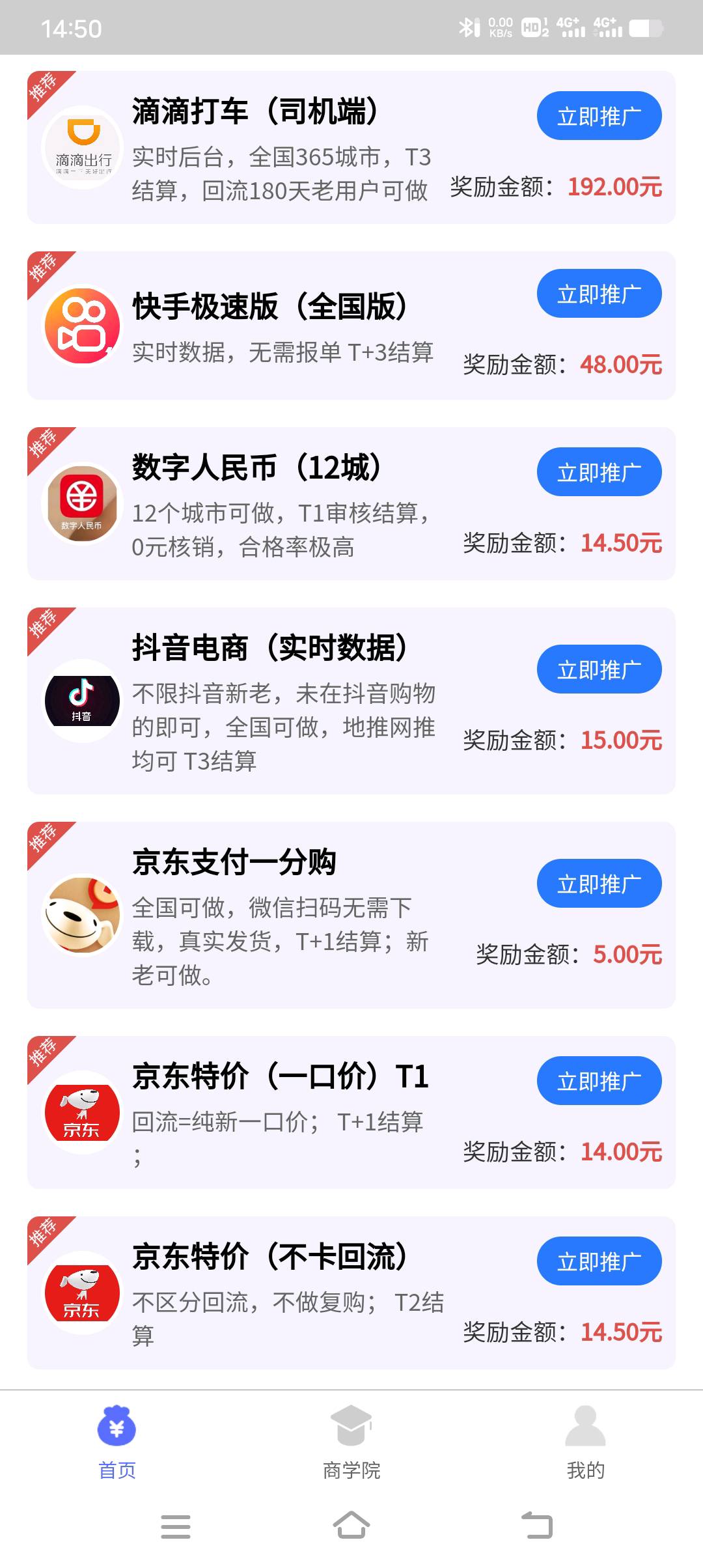Go back with the system back button

537,1526
